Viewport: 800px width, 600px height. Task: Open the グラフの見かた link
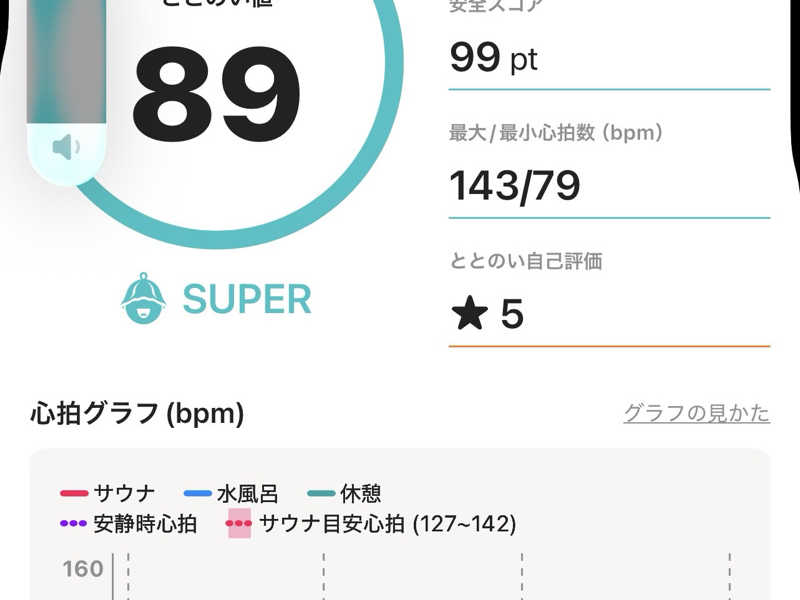pos(696,413)
